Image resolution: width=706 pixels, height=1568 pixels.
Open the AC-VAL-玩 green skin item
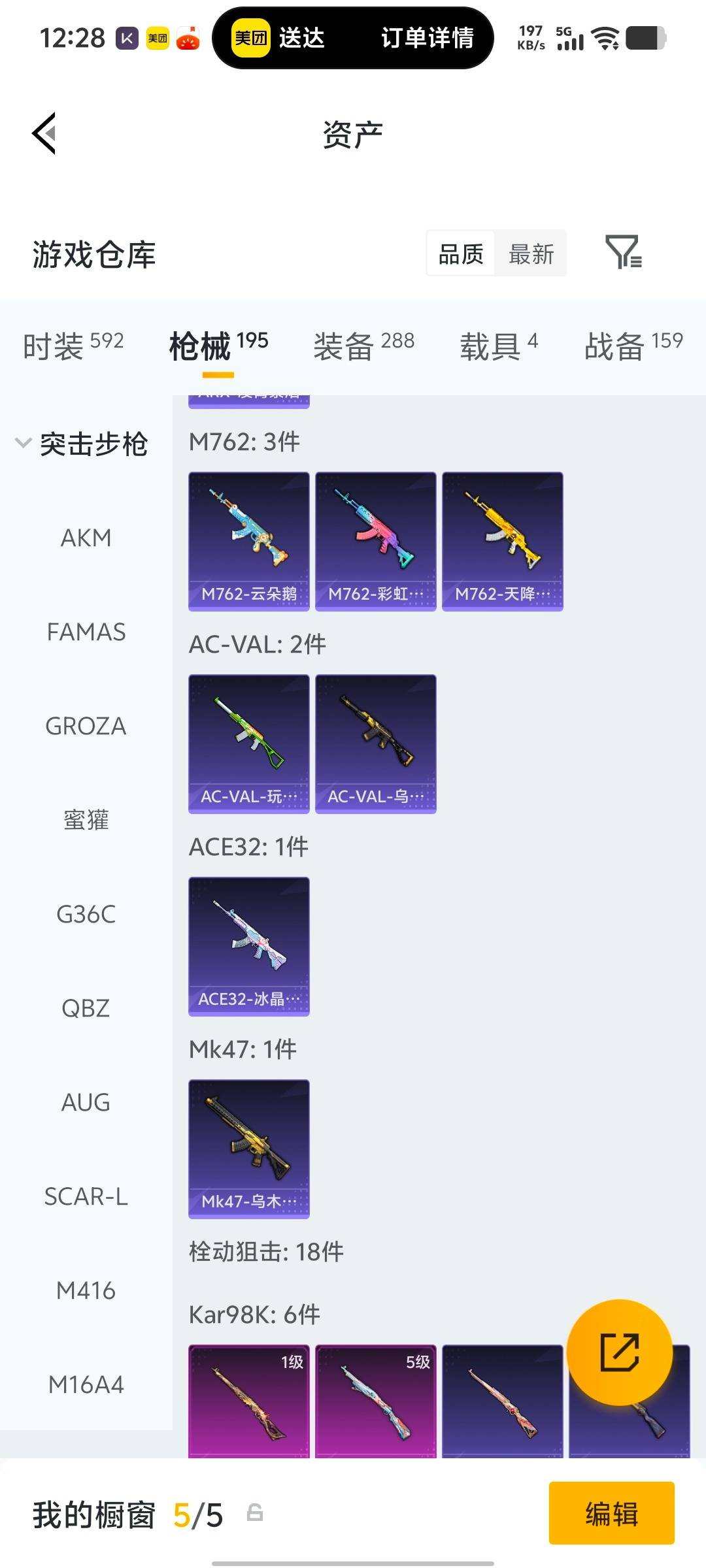(x=248, y=745)
